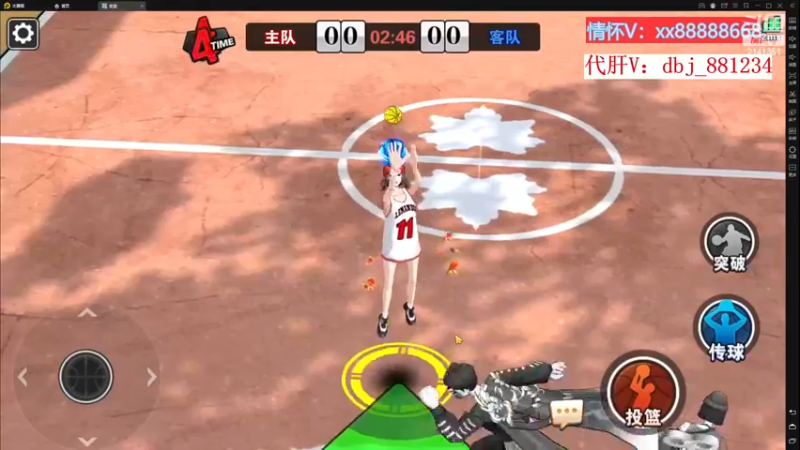Open the settings gear
Screen dimensions: 800x450
(22, 34)
